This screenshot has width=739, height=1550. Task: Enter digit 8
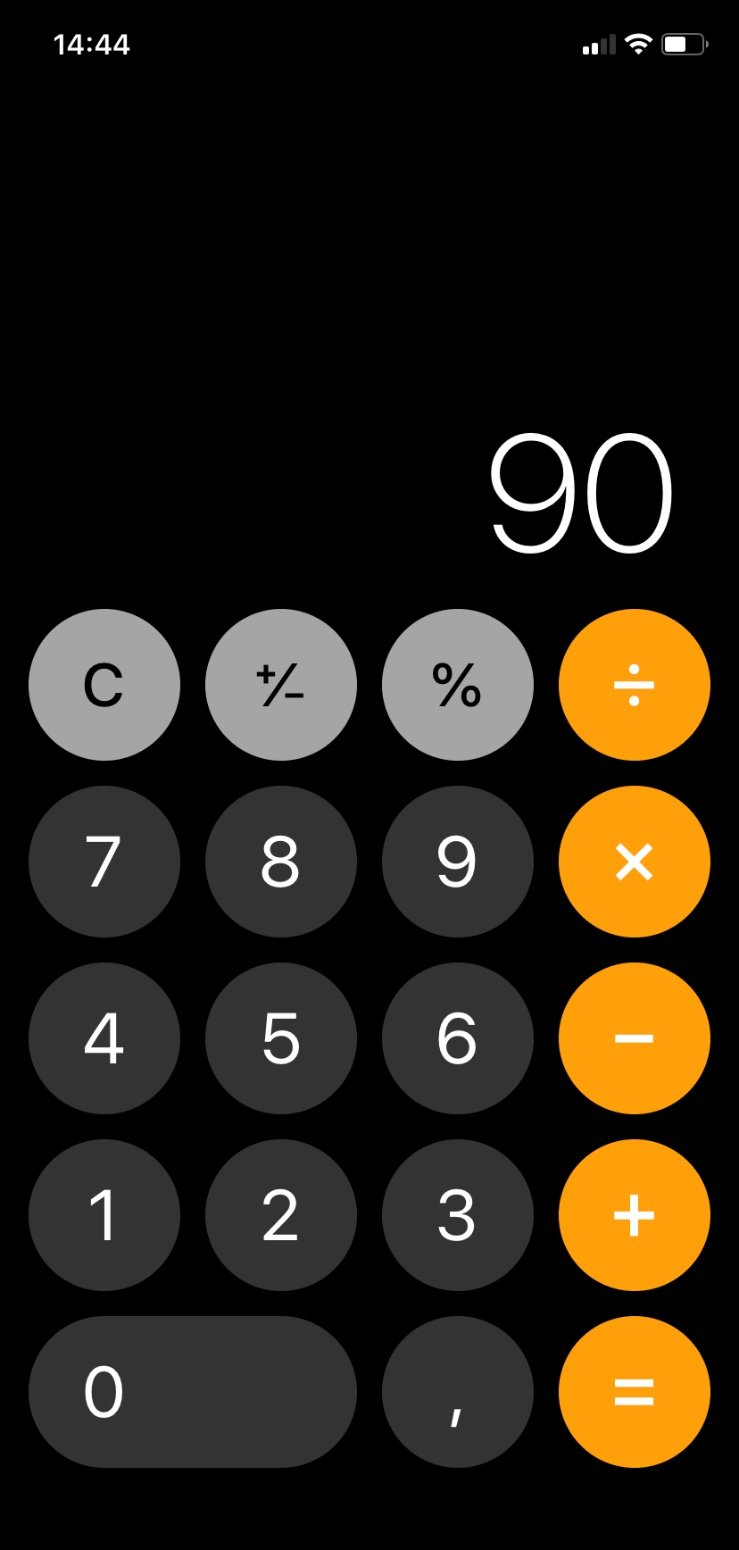click(x=281, y=862)
